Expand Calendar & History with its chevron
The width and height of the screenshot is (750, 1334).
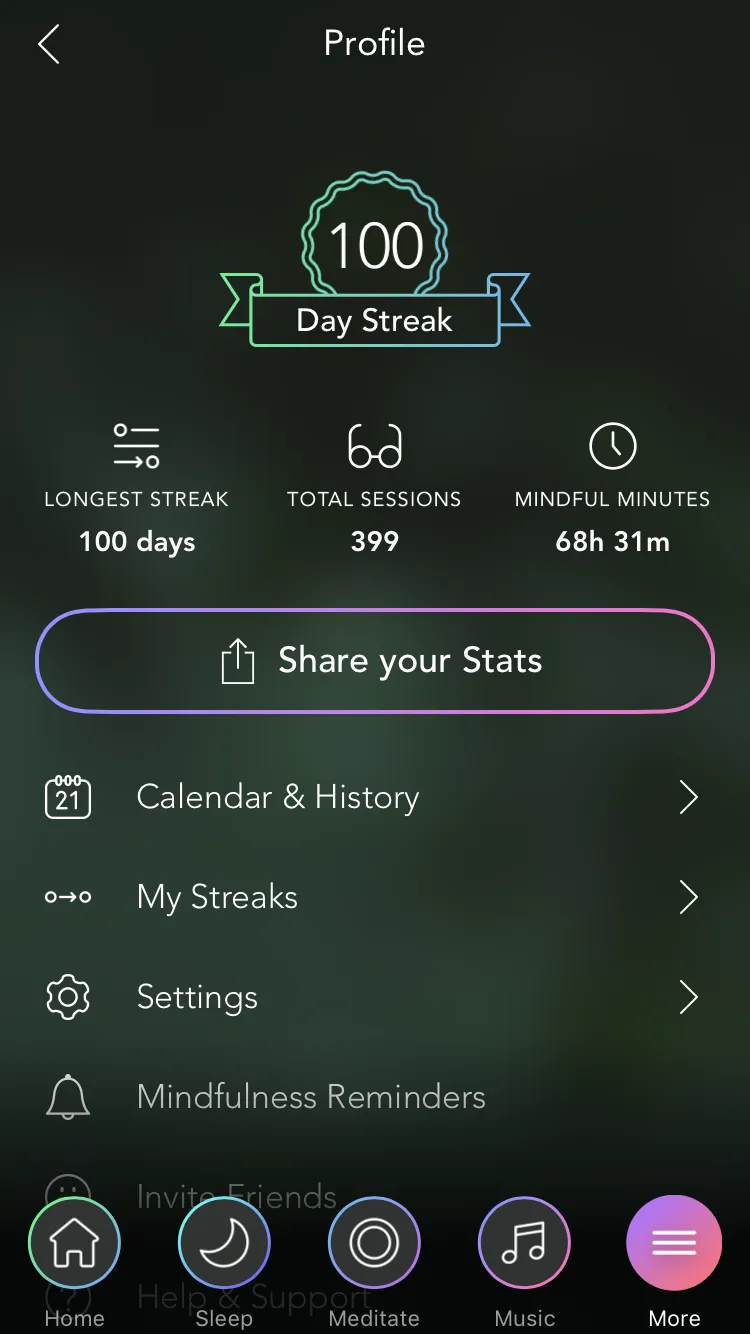(x=688, y=797)
